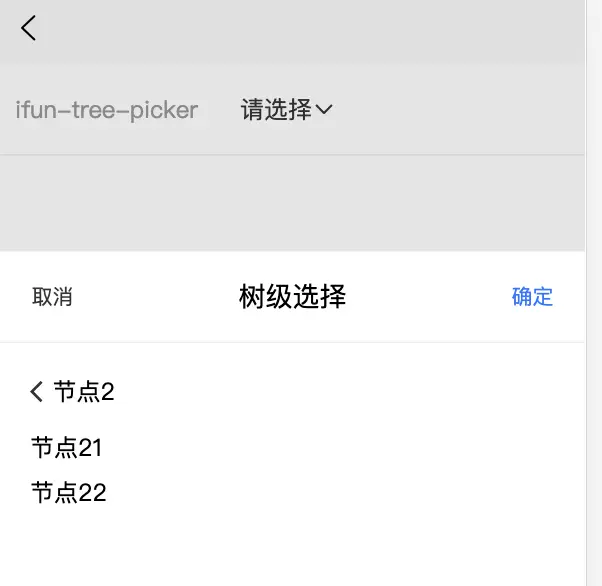Image resolution: width=602 pixels, height=586 pixels.
Task: Choose tree node 节点22
Action: (x=69, y=493)
